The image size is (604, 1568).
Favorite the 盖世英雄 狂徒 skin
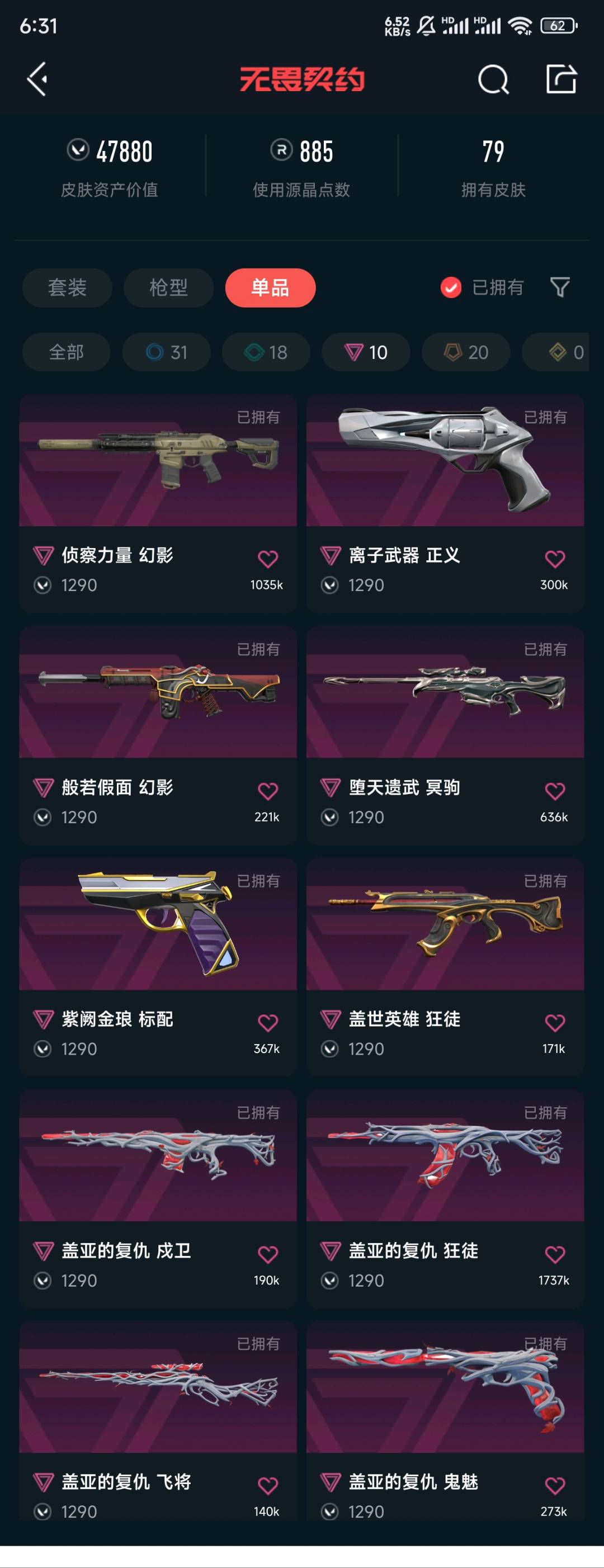(x=555, y=1023)
